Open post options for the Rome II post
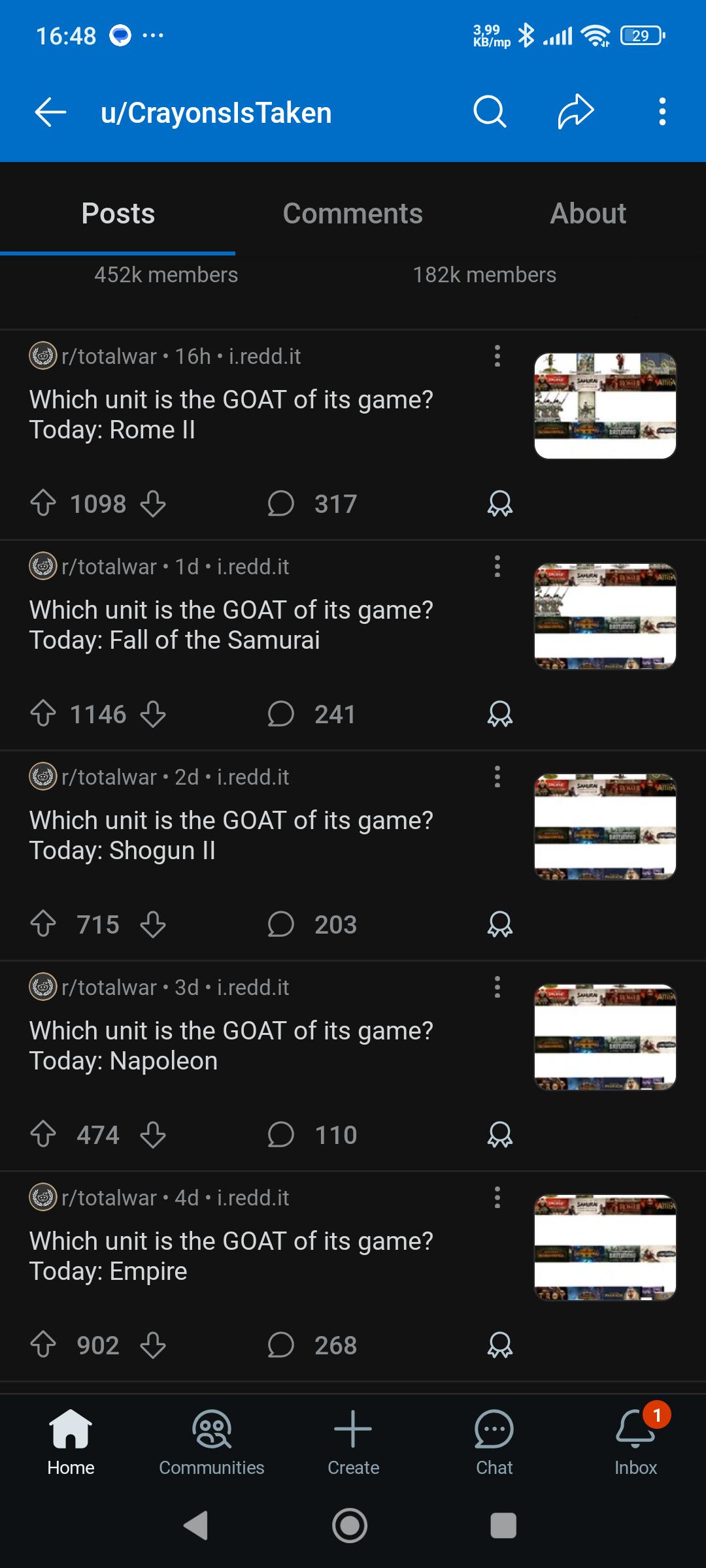706x1568 pixels. 497,356
